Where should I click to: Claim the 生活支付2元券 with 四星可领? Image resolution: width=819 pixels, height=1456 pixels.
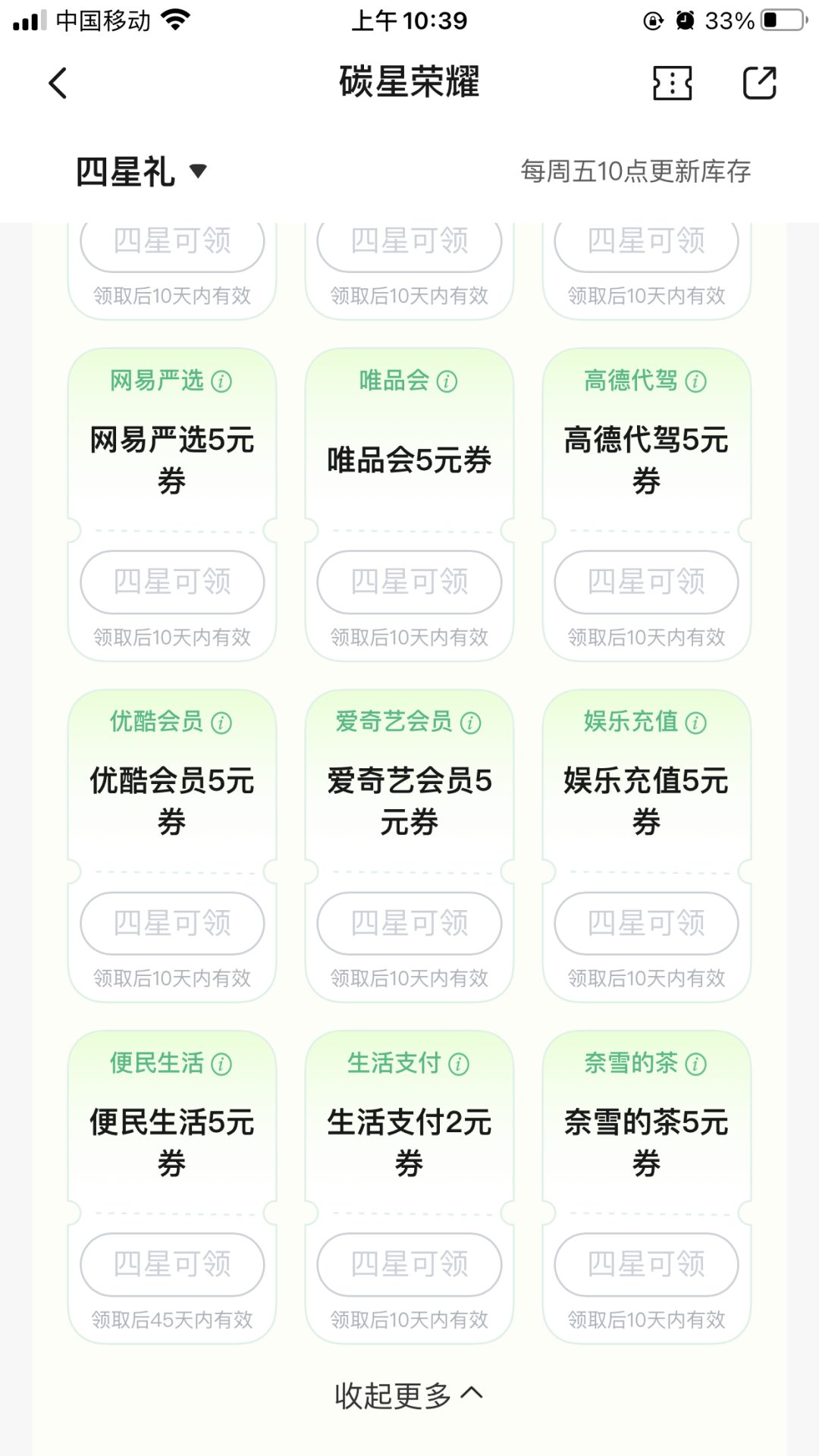(x=409, y=1264)
